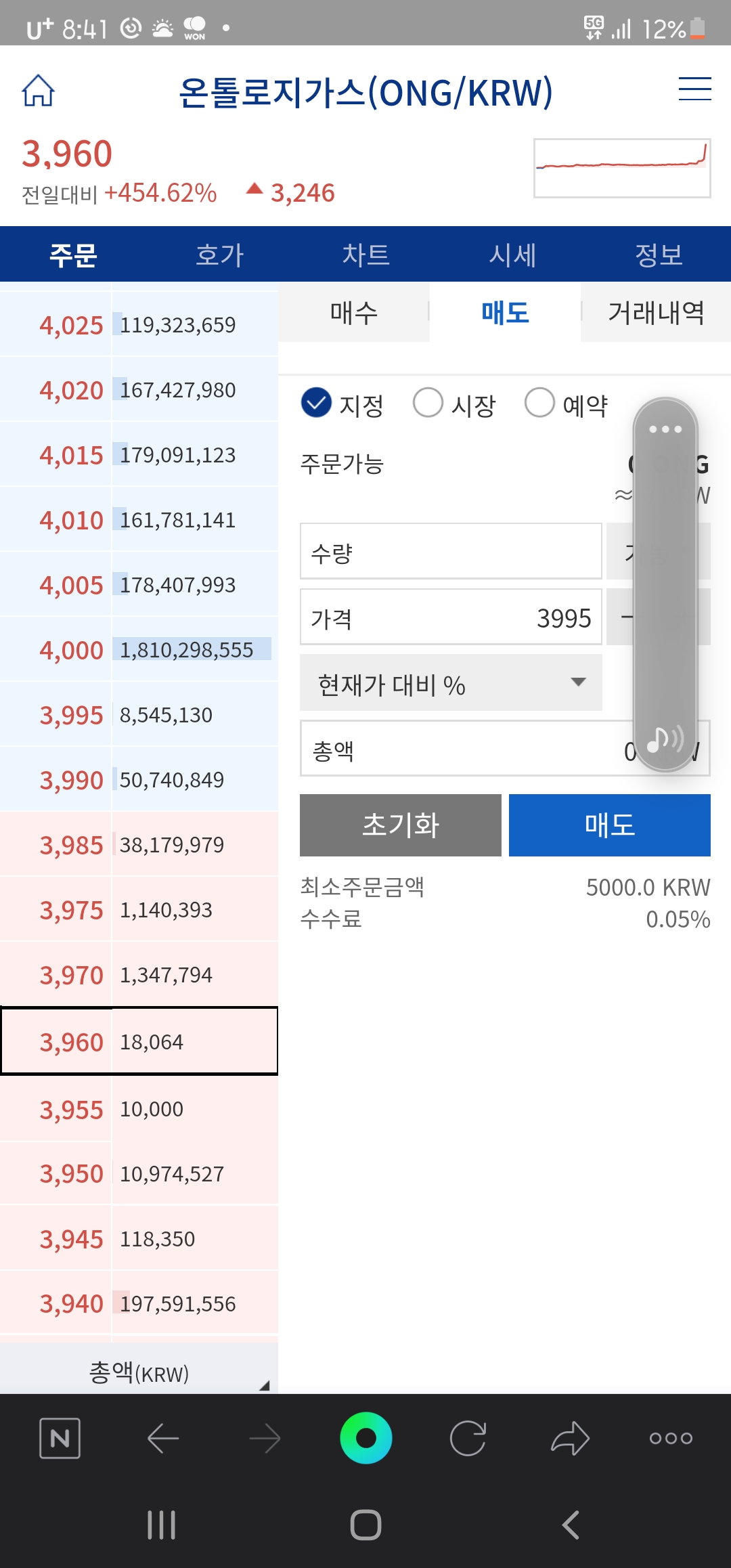
Task: Switch to the 매수 buy tab
Action: pos(354,312)
